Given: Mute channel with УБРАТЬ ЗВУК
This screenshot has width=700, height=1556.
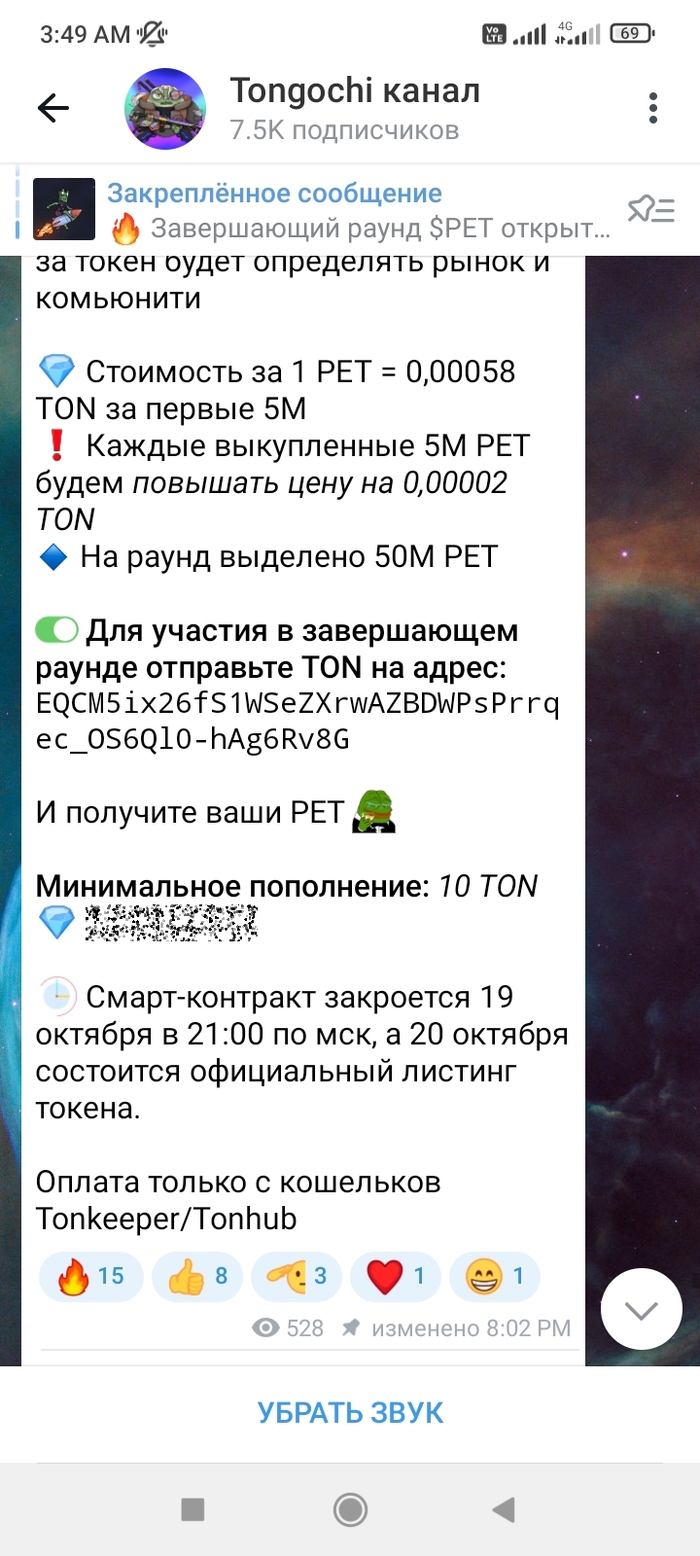Looking at the screenshot, I should click(x=350, y=1412).
